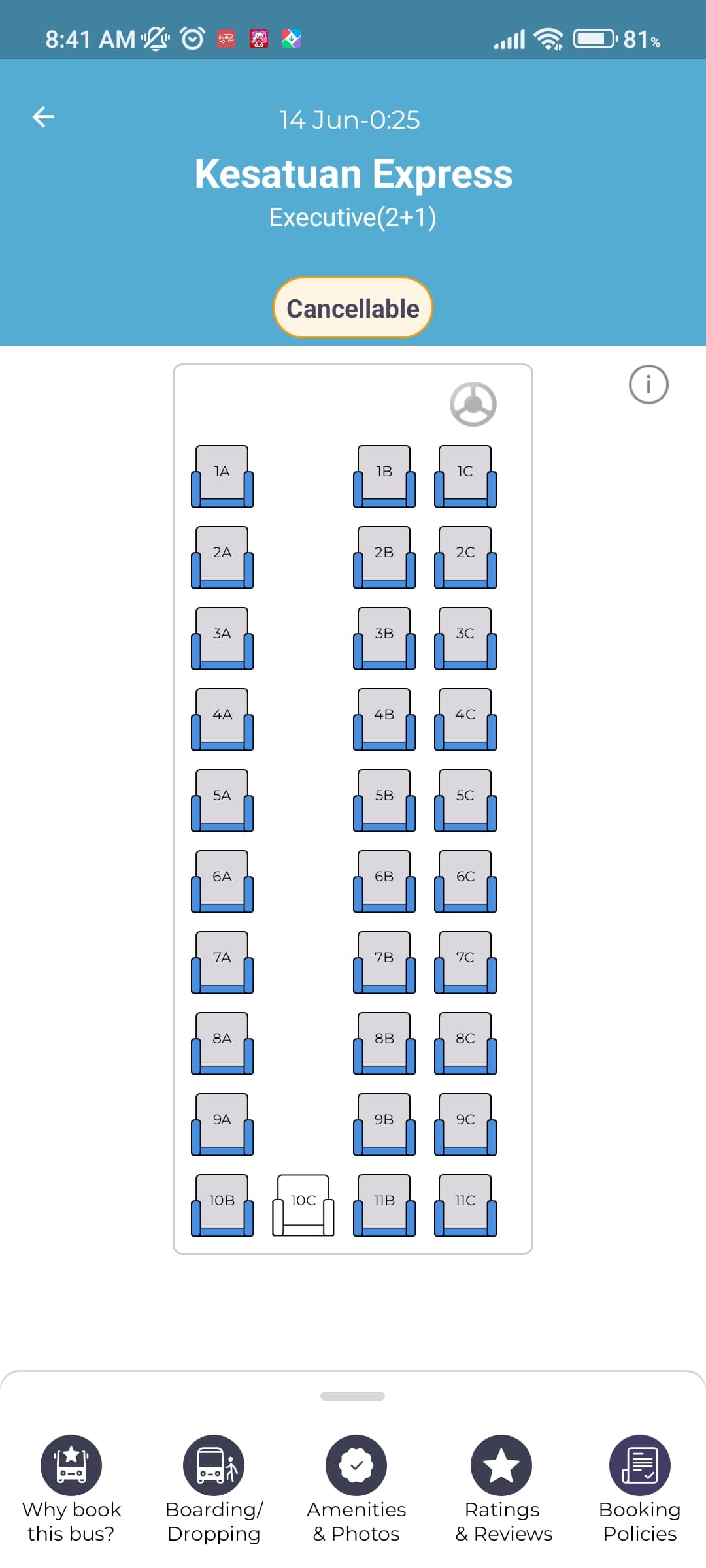Tap the Cancellable chip

click(x=353, y=308)
